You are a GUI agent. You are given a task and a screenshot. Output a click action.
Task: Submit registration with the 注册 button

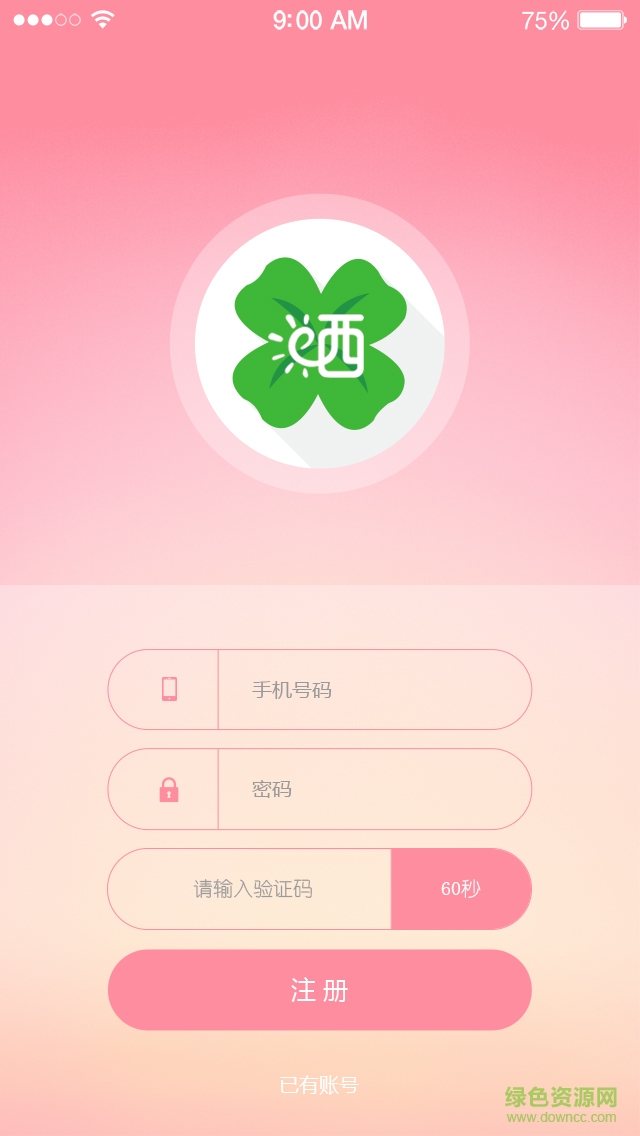click(x=320, y=990)
